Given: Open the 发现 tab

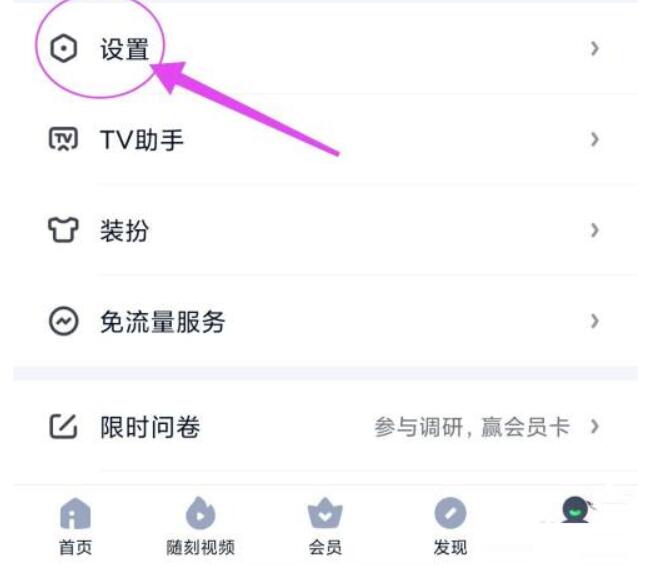Looking at the screenshot, I should (x=449, y=526).
